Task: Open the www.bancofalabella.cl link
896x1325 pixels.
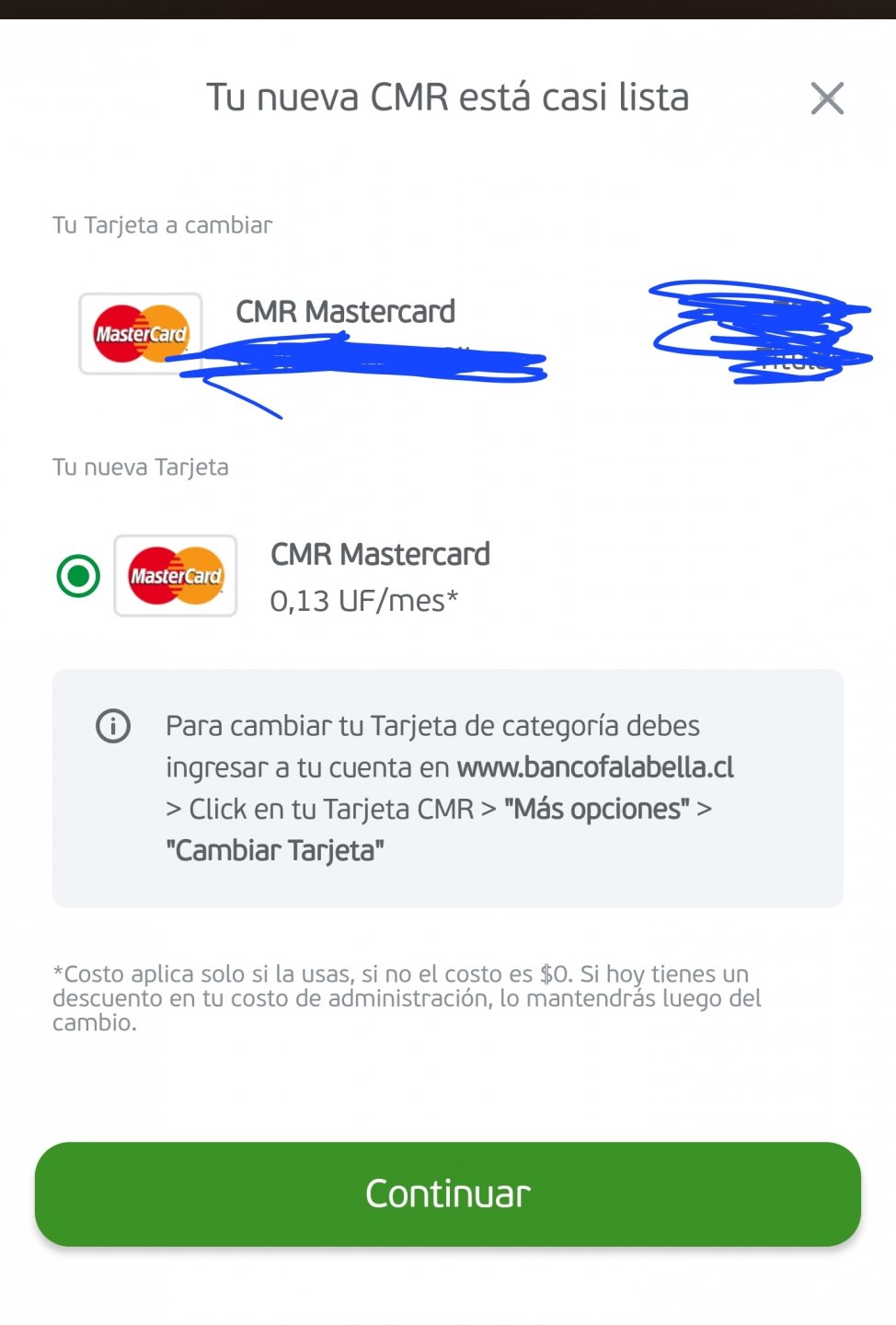Action: coord(599,766)
